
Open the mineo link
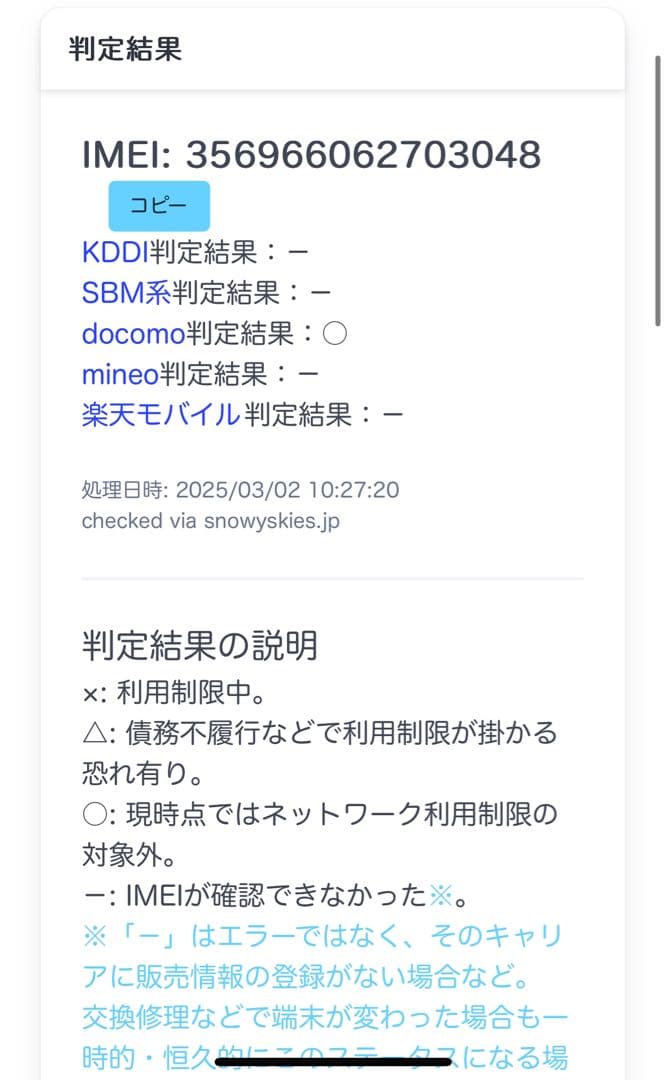pos(120,374)
